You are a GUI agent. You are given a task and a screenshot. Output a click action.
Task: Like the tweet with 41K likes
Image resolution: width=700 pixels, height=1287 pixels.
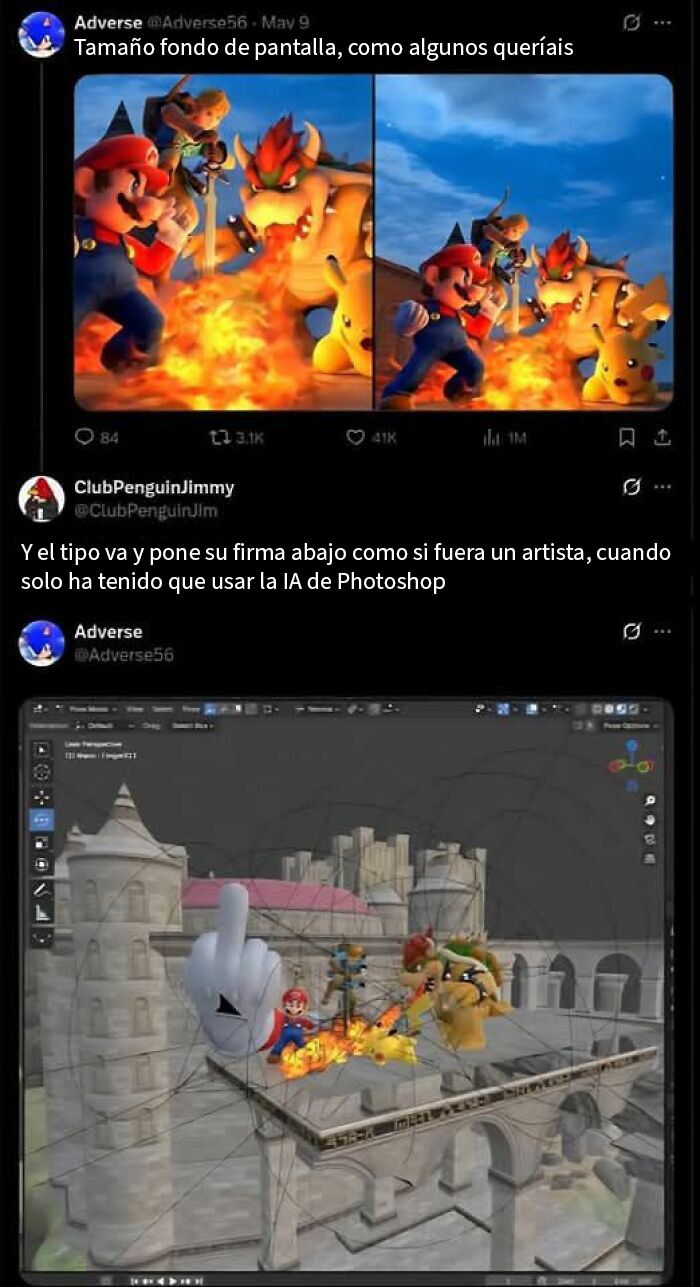pos(355,437)
